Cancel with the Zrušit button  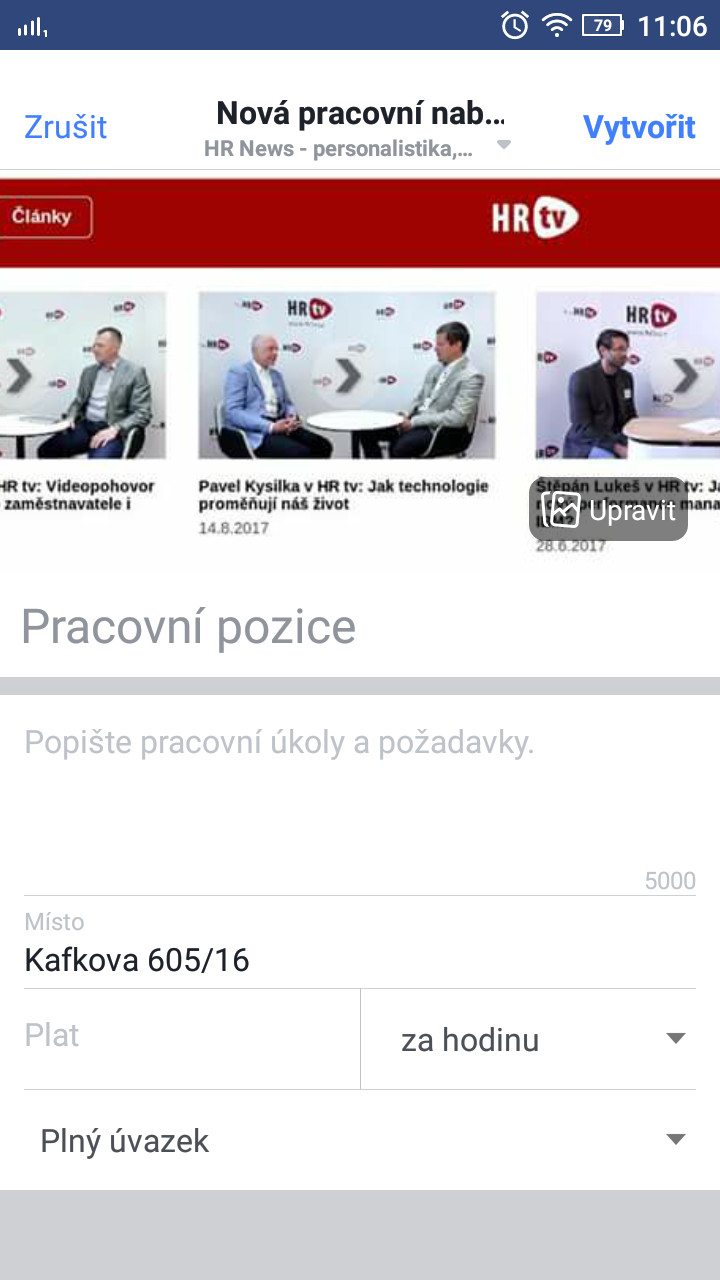coord(66,127)
